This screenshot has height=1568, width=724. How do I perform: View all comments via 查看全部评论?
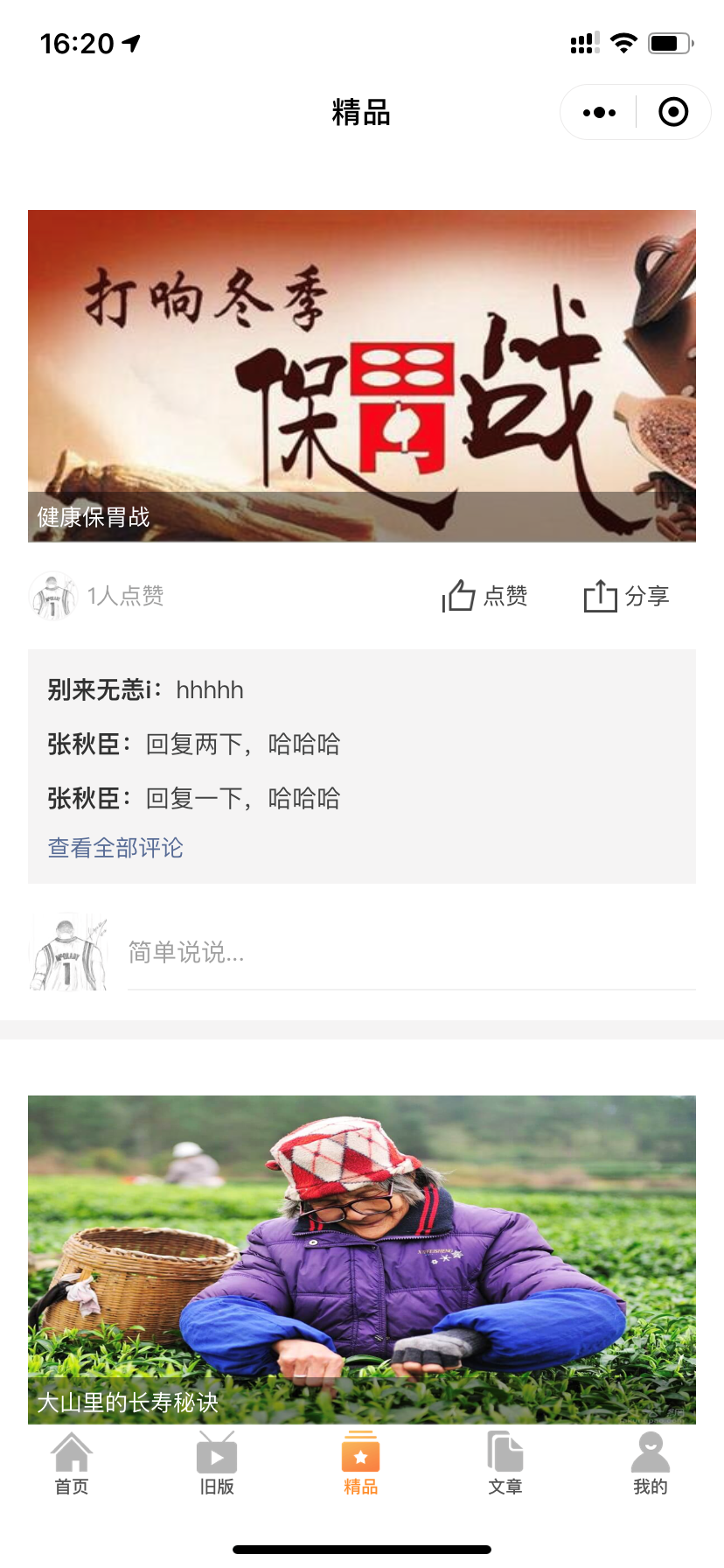click(115, 848)
